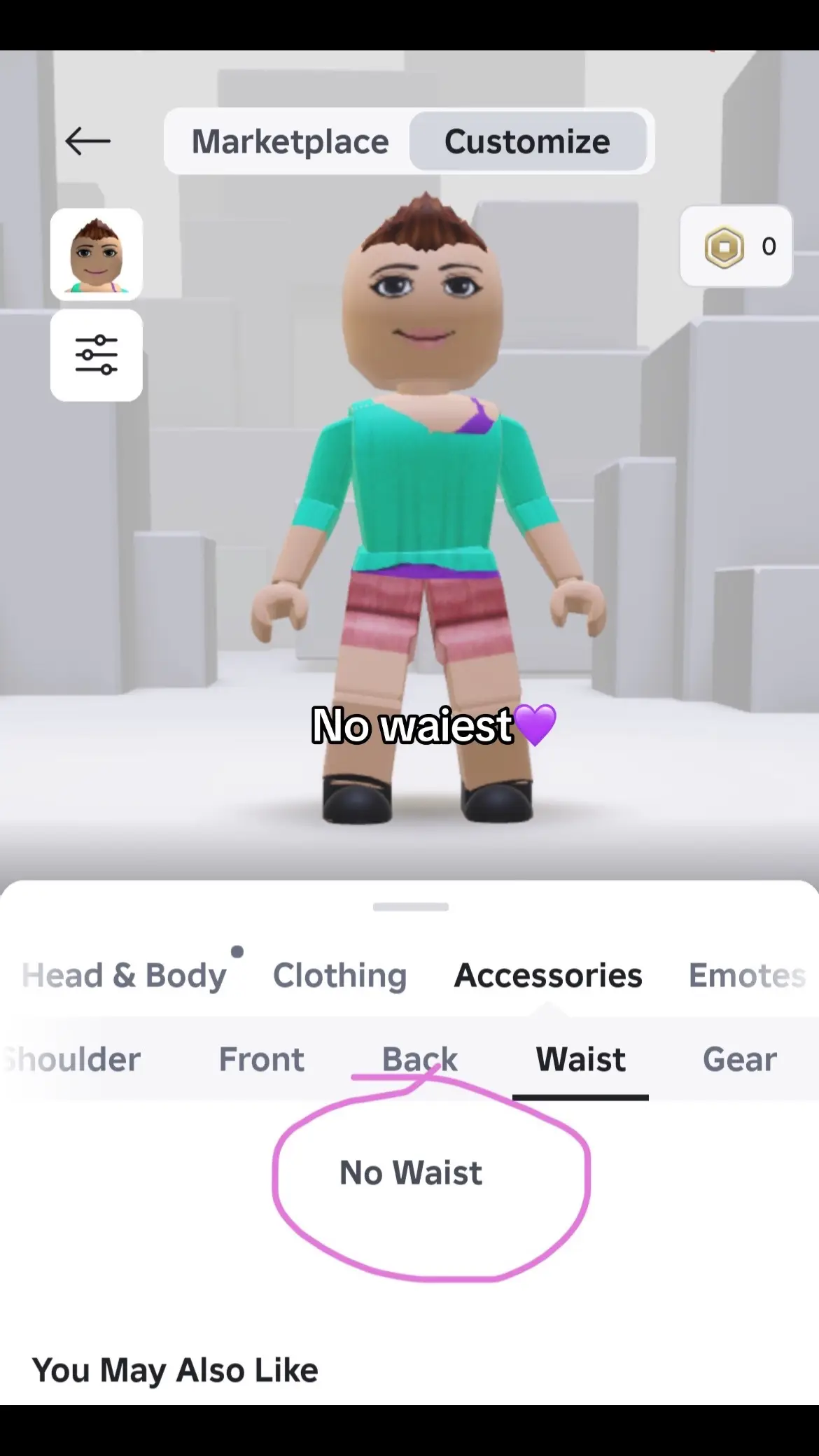Select the Accessories category
This screenshot has height=1456, width=819.
click(x=548, y=975)
